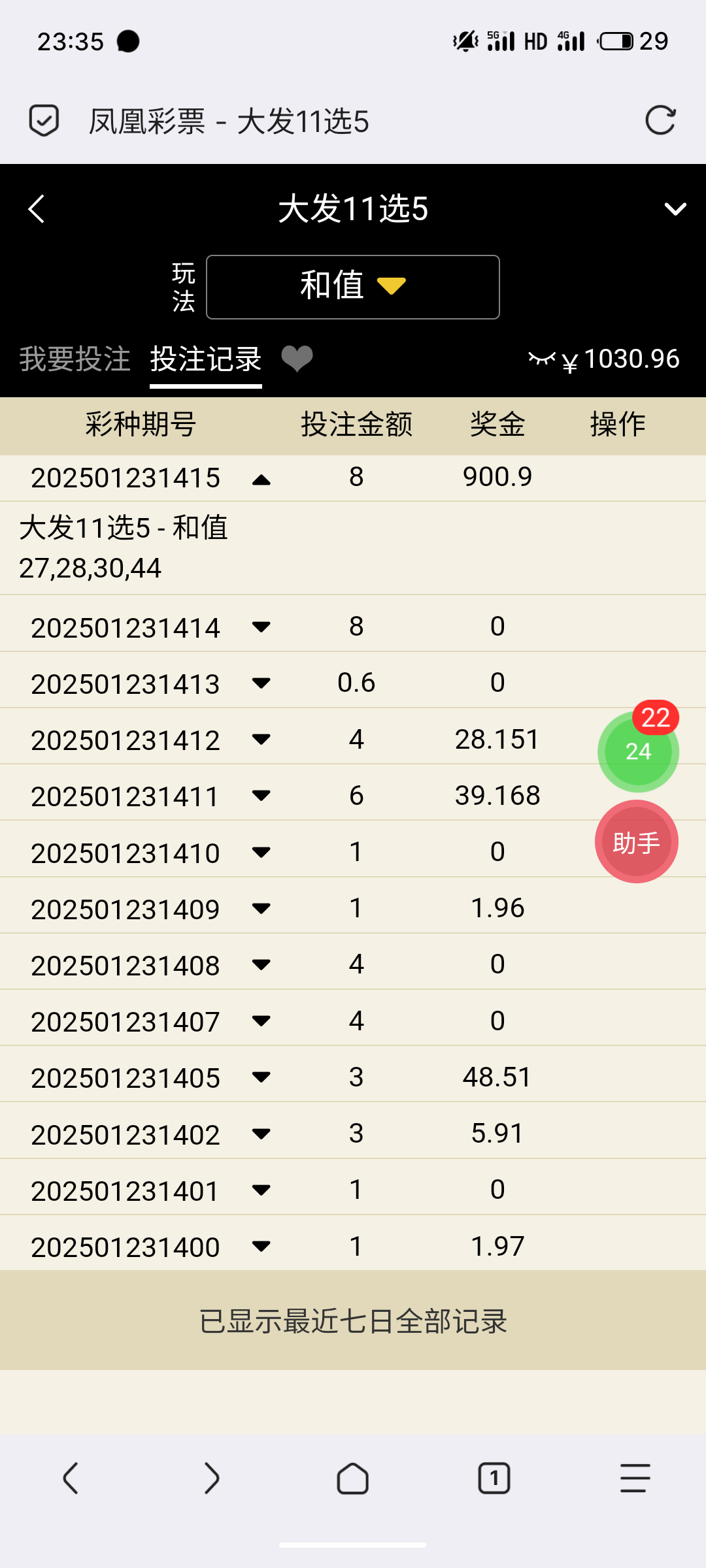706x1568 pixels.
Task: Expand bet record 202501231414
Action: [261, 627]
